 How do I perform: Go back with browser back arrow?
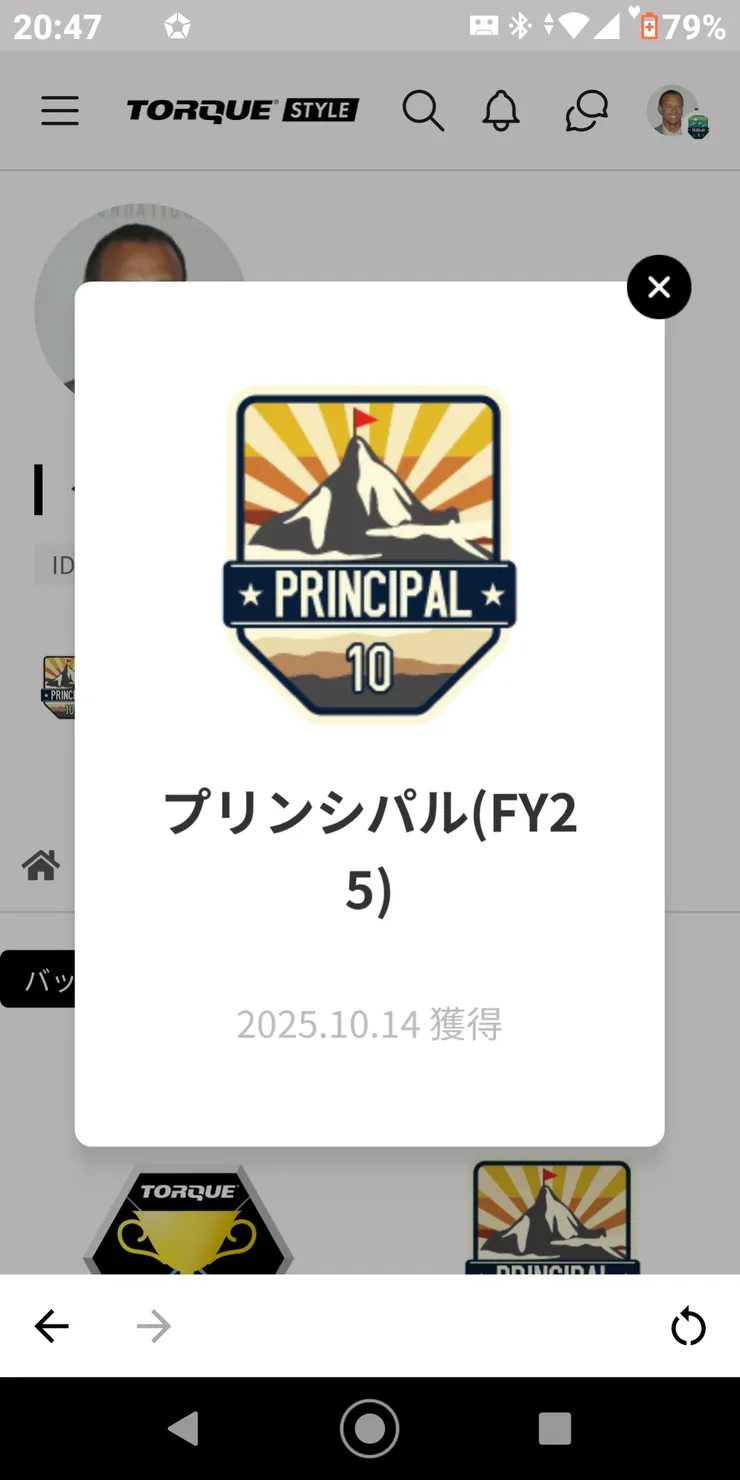52,1327
